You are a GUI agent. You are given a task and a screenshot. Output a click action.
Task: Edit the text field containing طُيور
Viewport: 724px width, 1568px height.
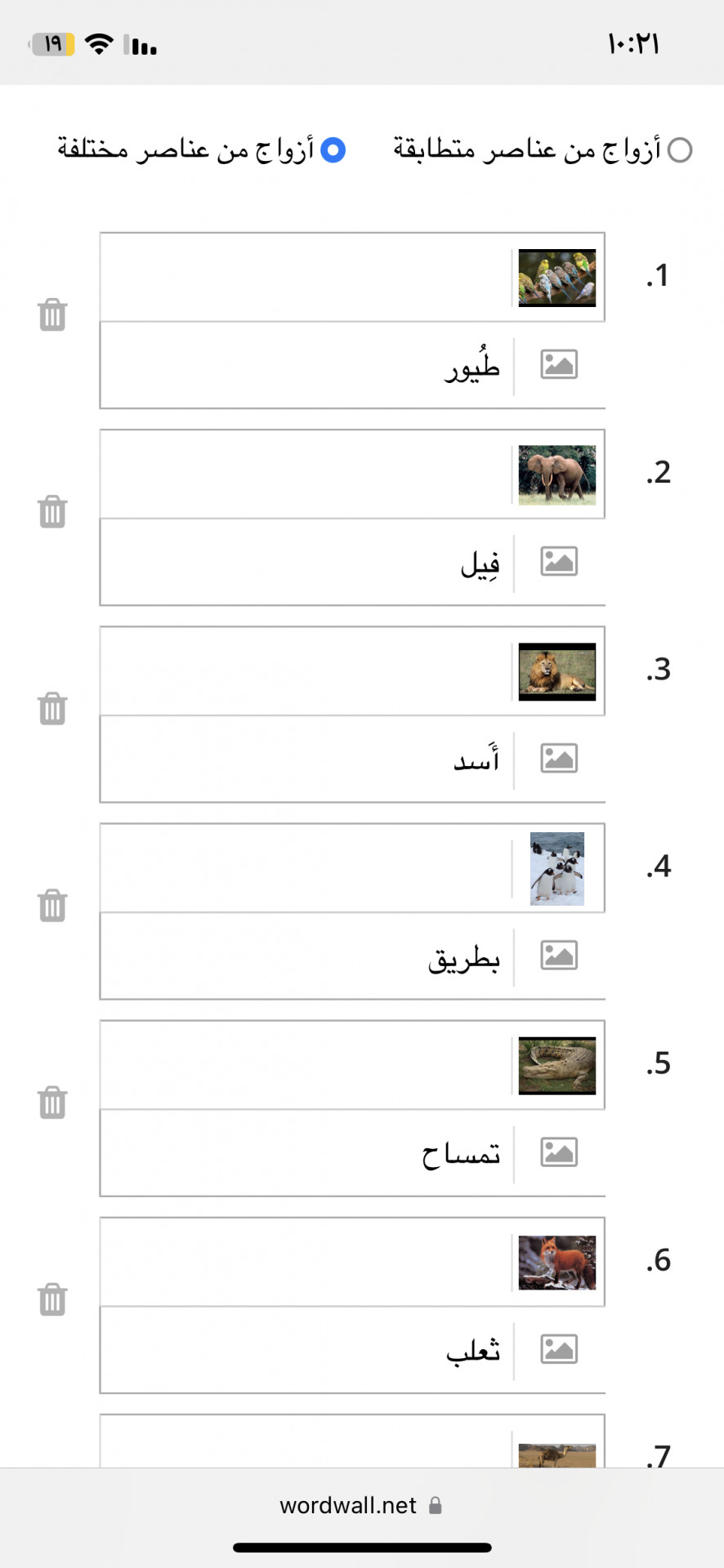point(307,365)
